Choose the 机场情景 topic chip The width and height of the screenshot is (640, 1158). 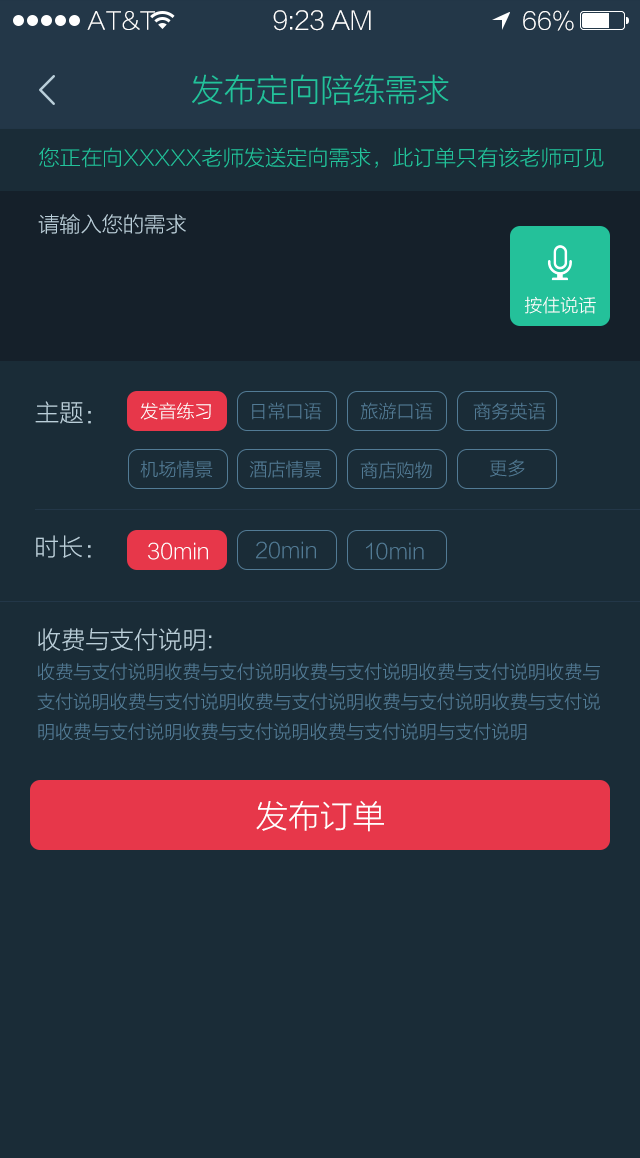(177, 469)
